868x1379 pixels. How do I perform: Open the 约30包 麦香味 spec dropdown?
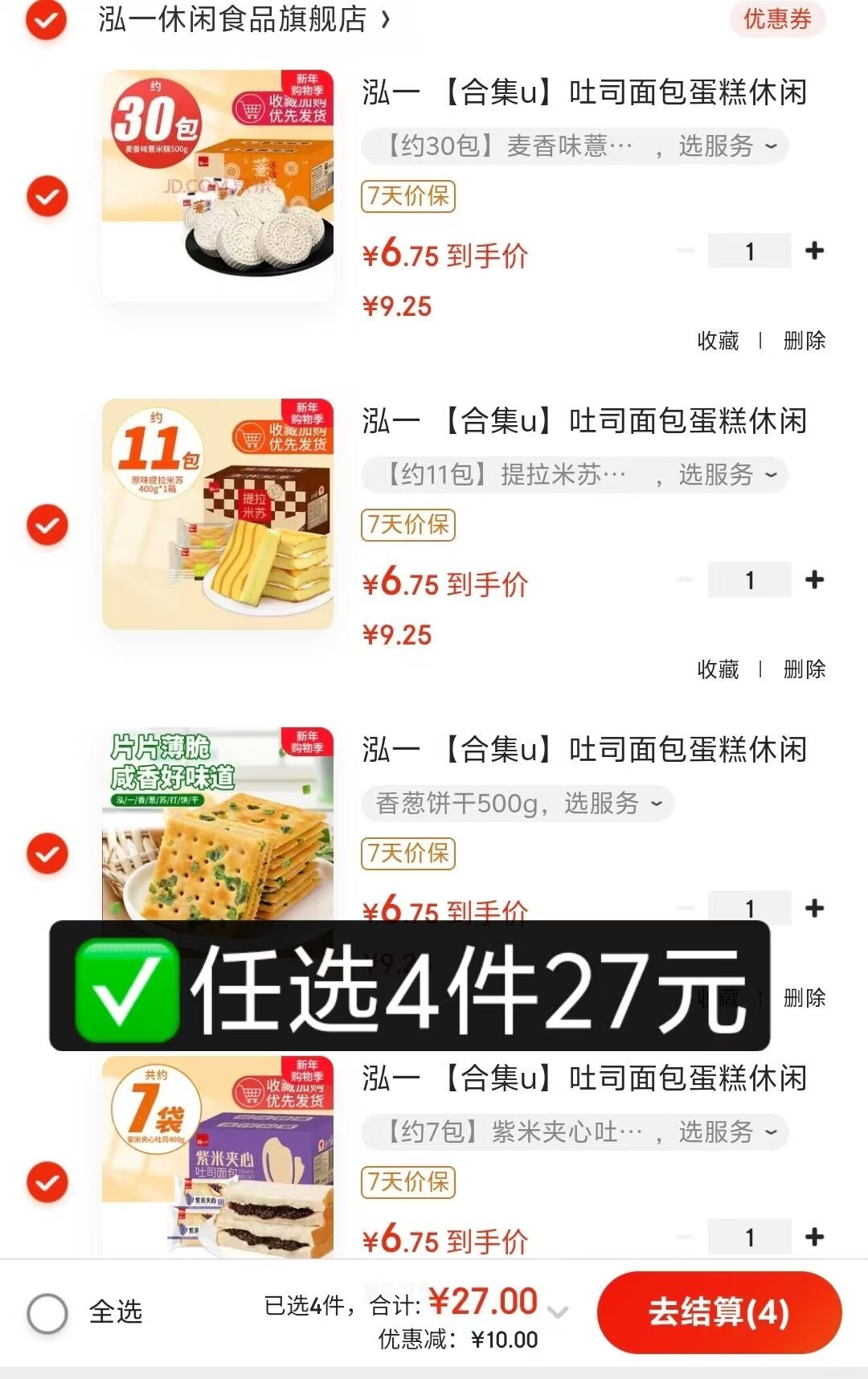tap(575, 146)
